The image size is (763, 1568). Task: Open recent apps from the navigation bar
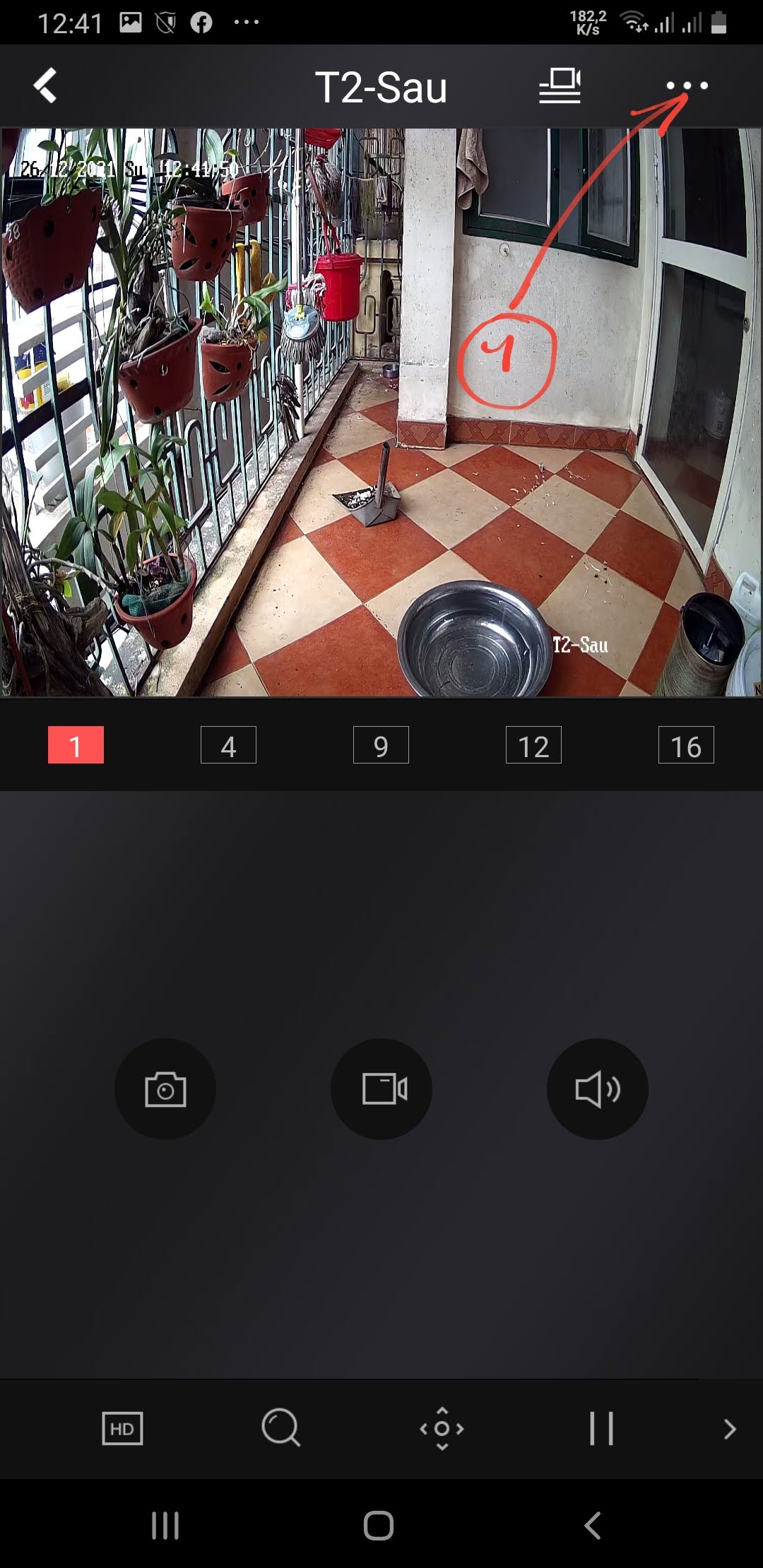click(165, 1526)
